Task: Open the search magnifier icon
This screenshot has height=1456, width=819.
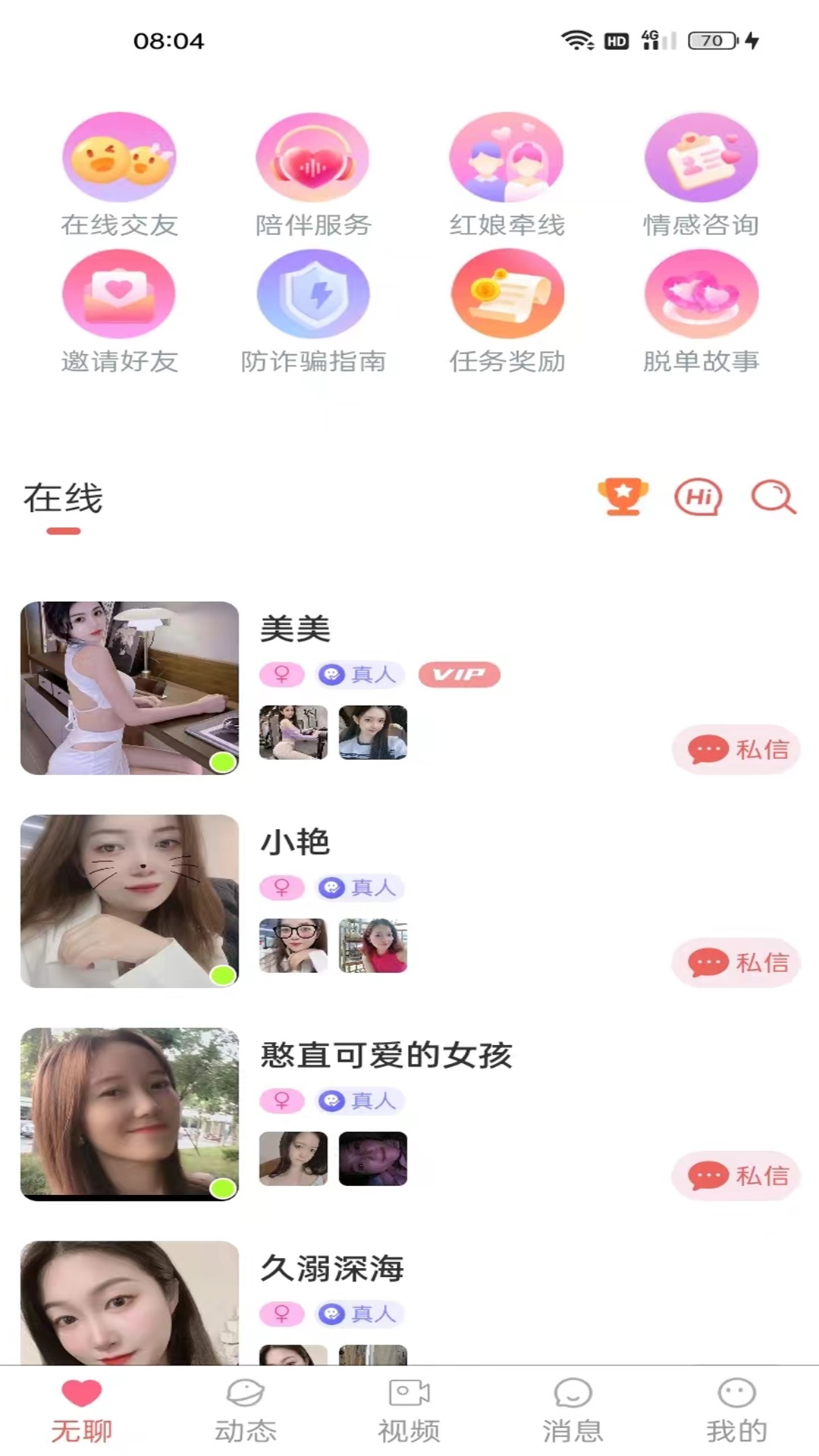Action: pyautogui.click(x=773, y=497)
